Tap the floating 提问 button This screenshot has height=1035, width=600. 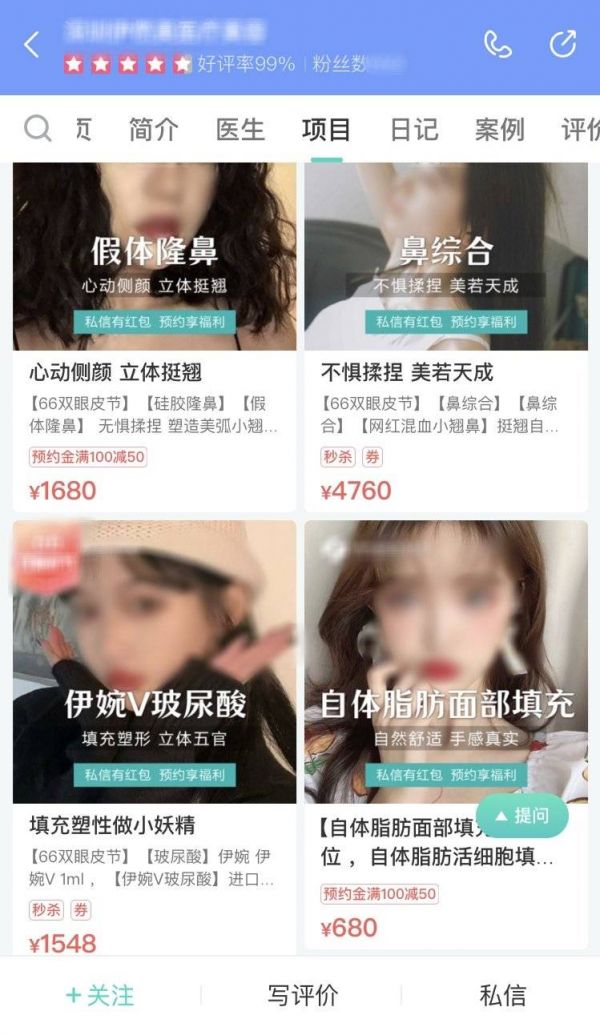tap(522, 816)
